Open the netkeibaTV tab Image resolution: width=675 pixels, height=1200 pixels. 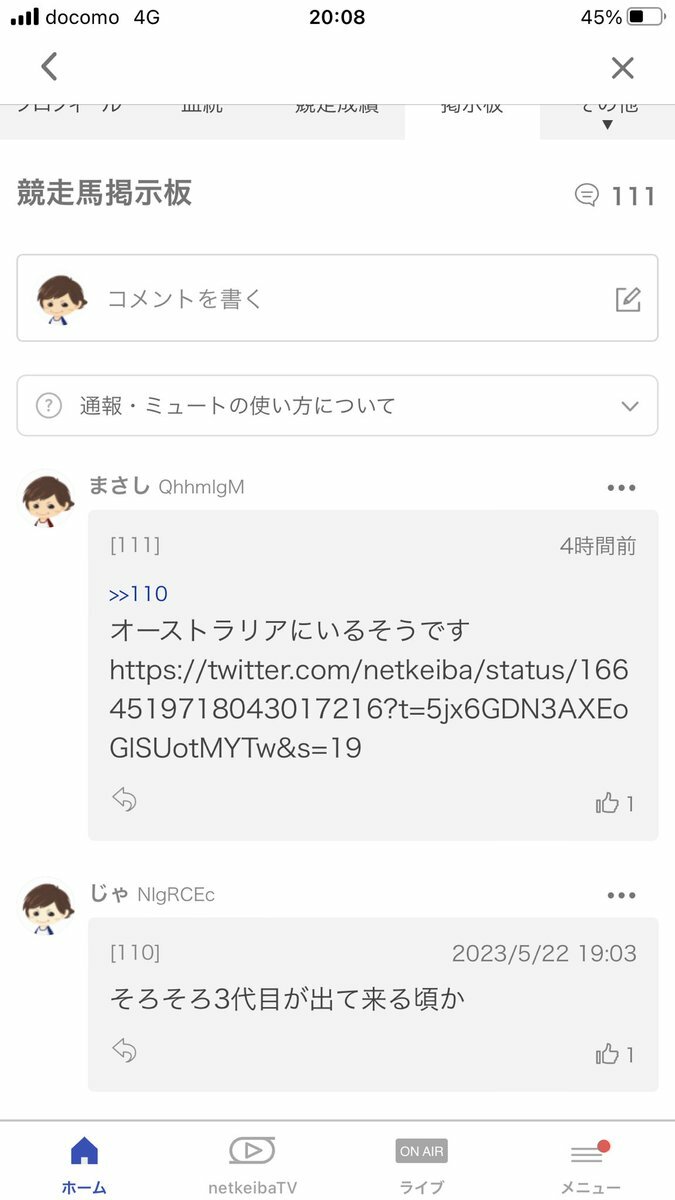pyautogui.click(x=252, y=1165)
